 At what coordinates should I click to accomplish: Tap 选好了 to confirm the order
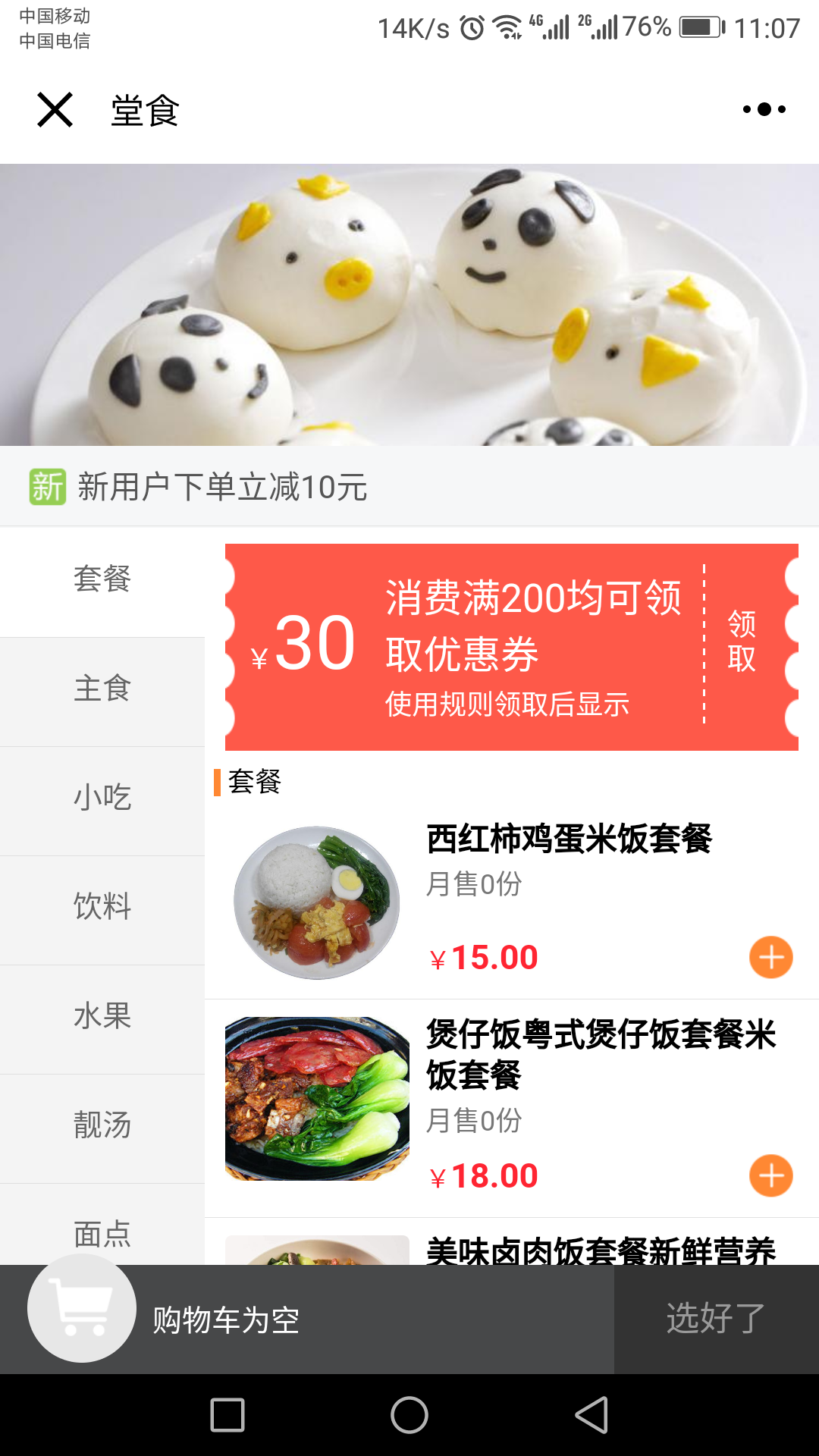(x=716, y=1319)
